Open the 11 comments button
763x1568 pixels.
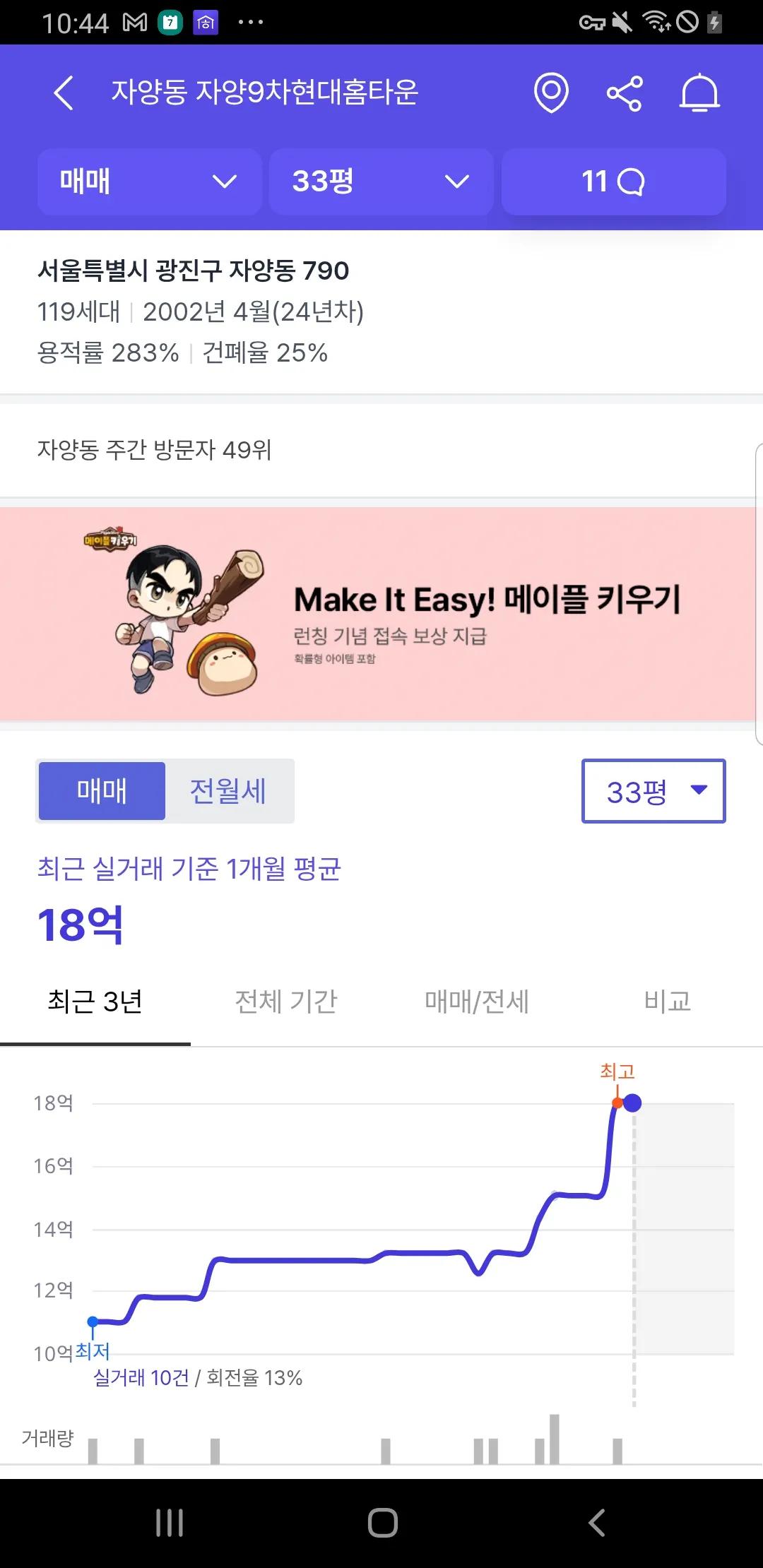613,182
